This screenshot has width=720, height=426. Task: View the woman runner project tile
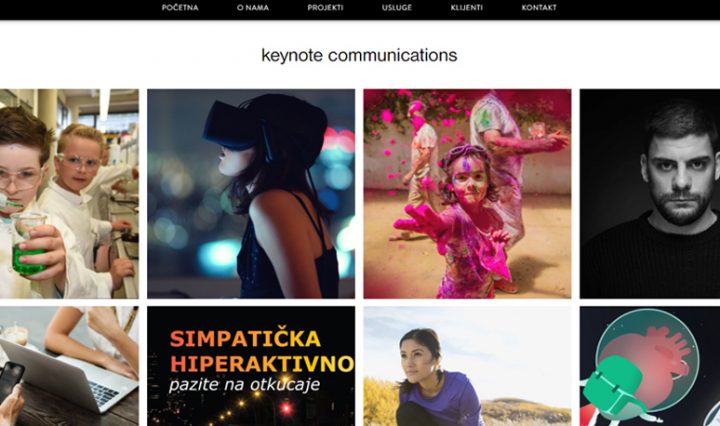tap(467, 366)
